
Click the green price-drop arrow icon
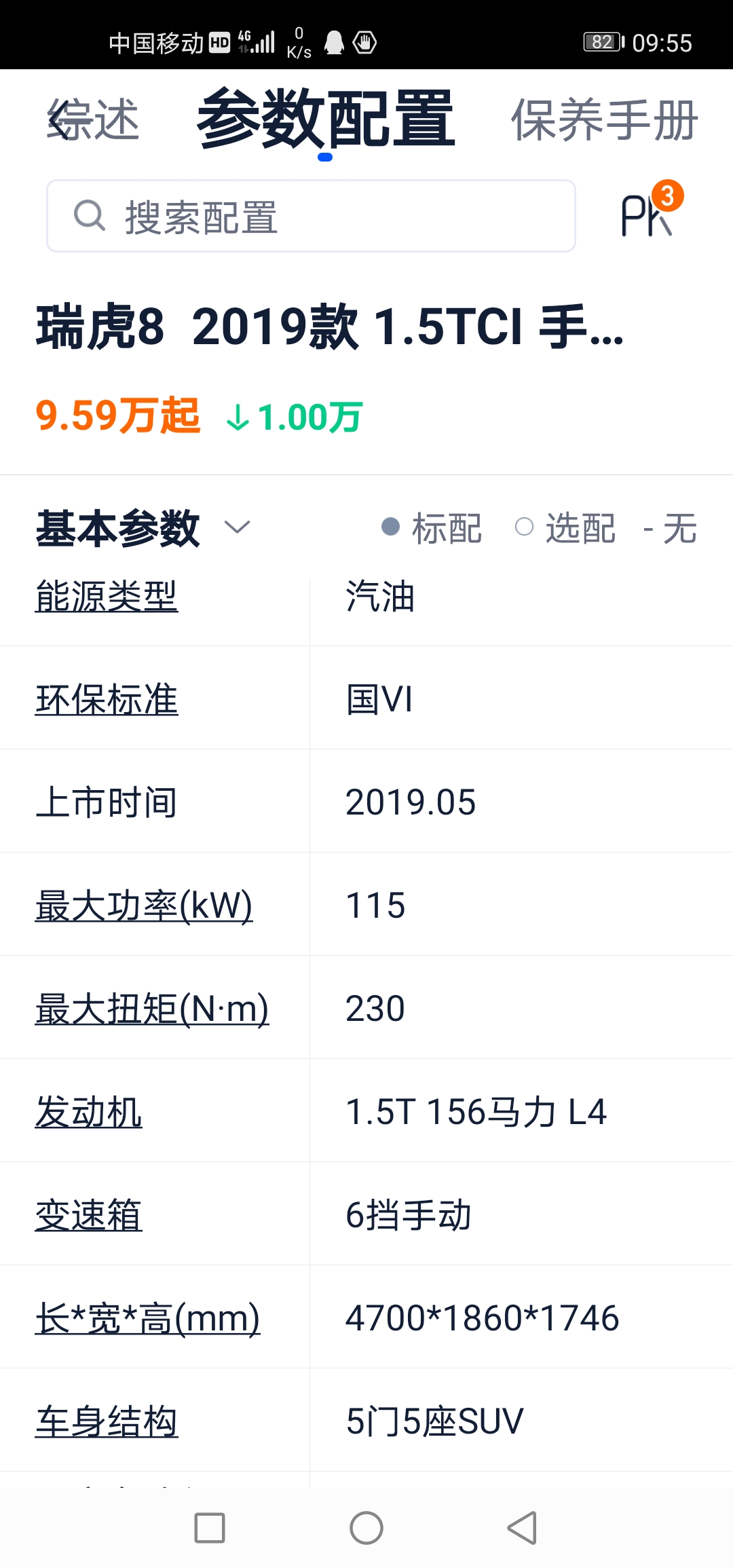[x=239, y=417]
